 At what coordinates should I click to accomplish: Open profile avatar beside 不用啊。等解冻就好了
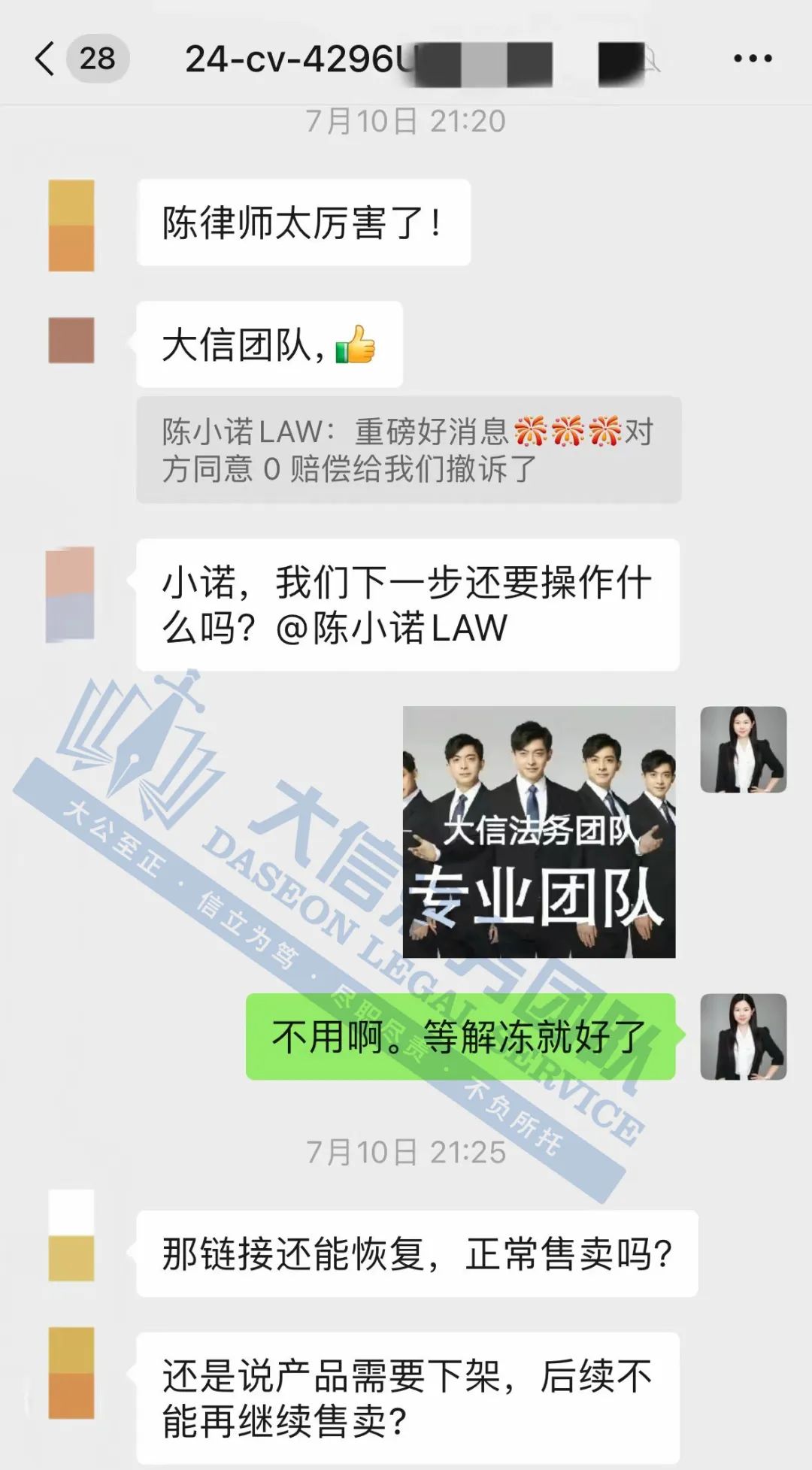tap(743, 1037)
